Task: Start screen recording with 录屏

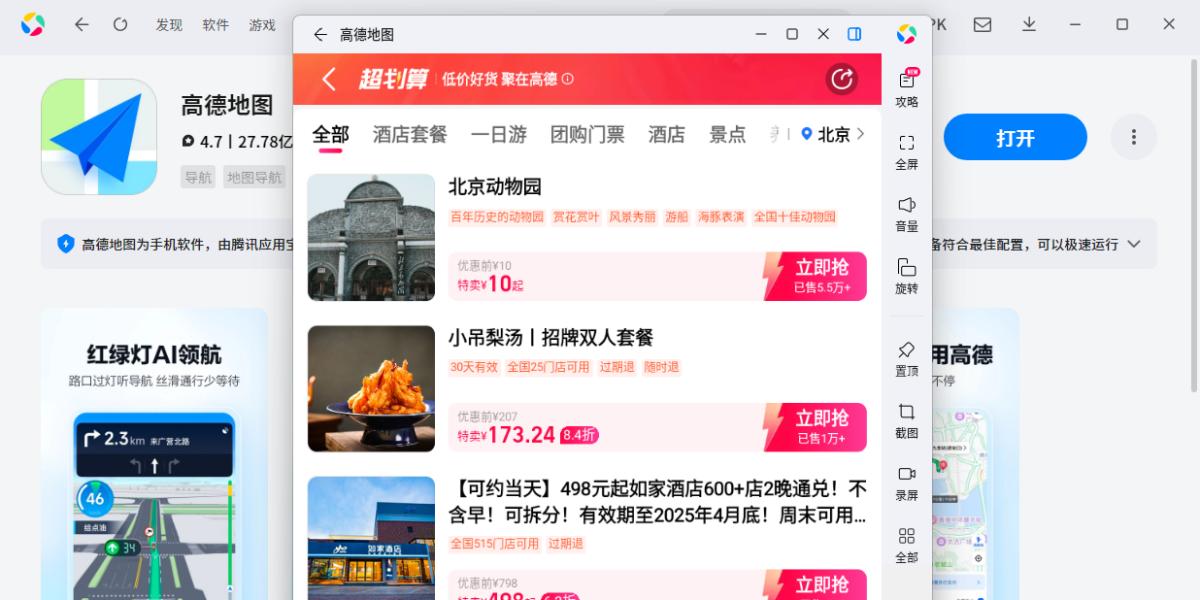Action: [906, 482]
